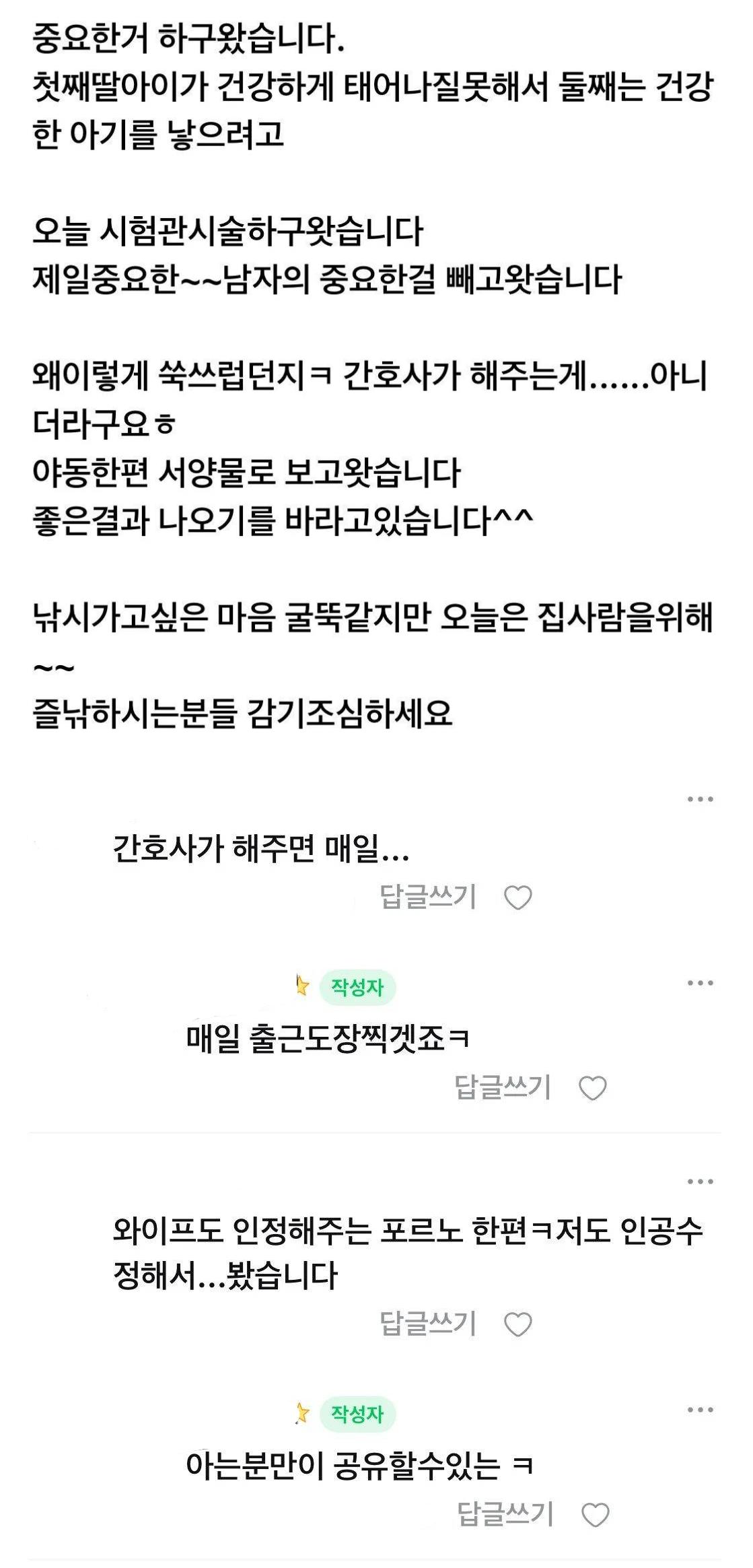Open overflow menu for '간호사가 해주면 매일' comment
This screenshot has height=1568, width=753.
click(700, 800)
